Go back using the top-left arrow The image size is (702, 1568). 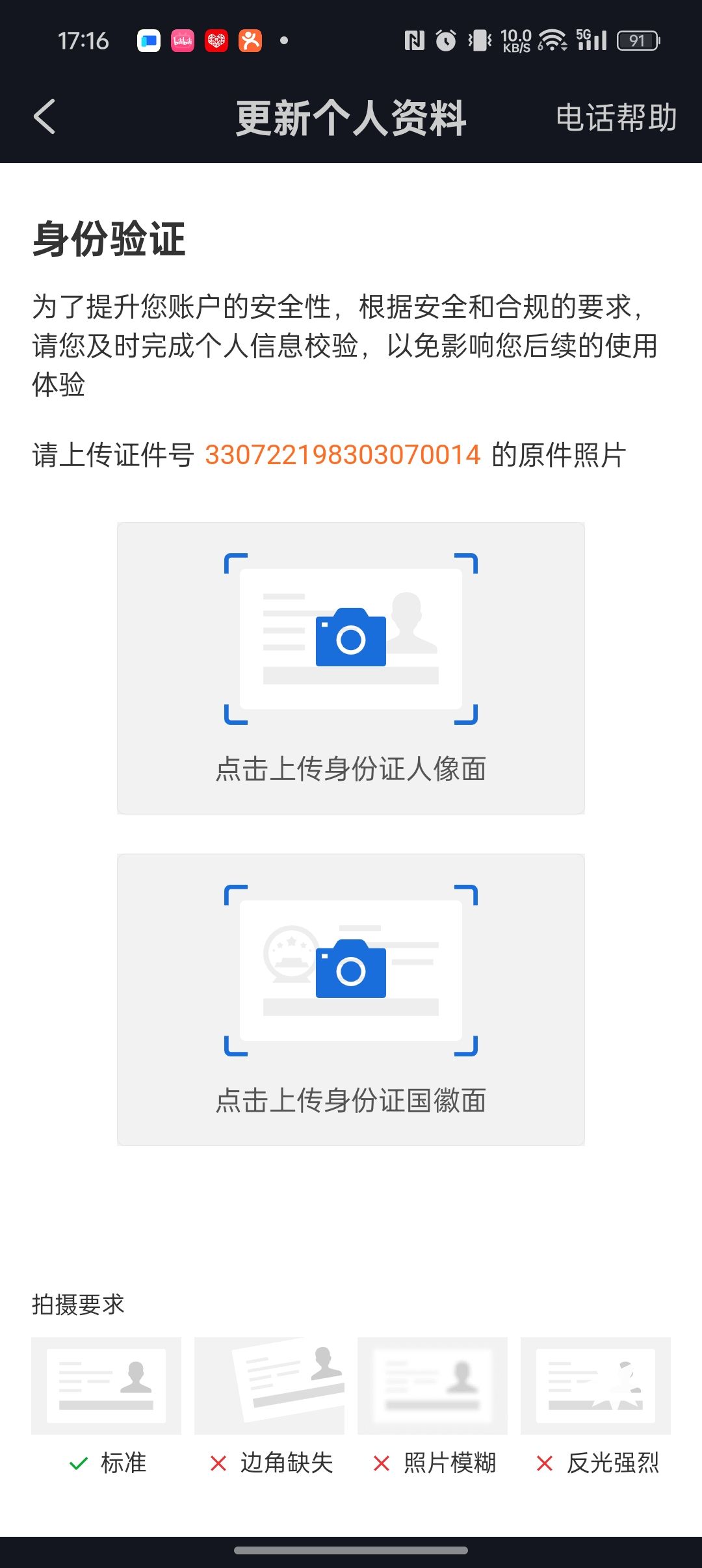coord(44,117)
